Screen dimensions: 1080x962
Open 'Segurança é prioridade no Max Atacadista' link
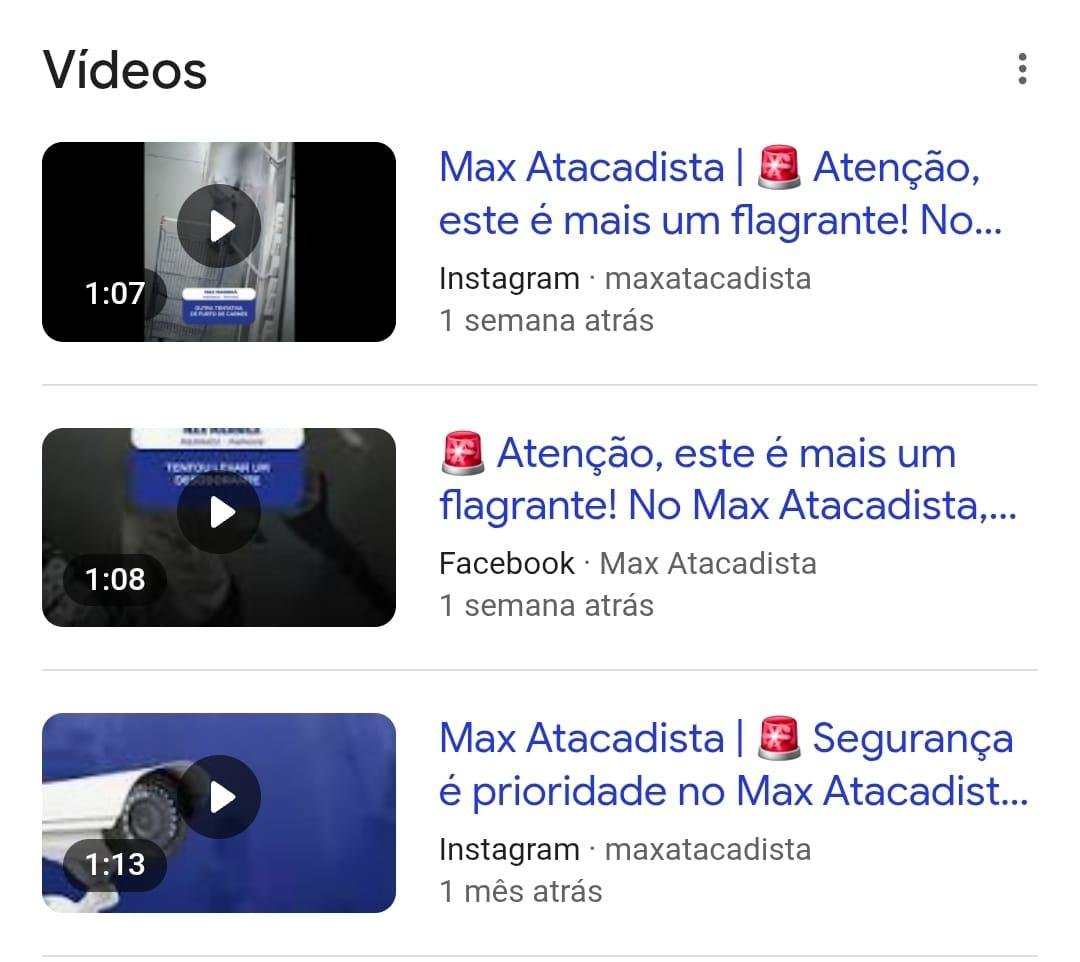(x=733, y=765)
